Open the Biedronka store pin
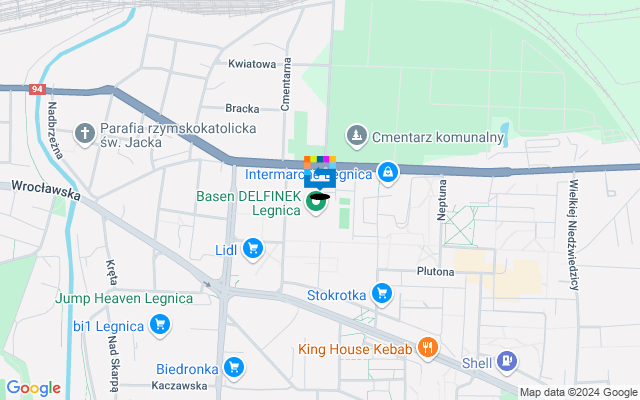Screen dimensions: 640x400 (235, 368)
